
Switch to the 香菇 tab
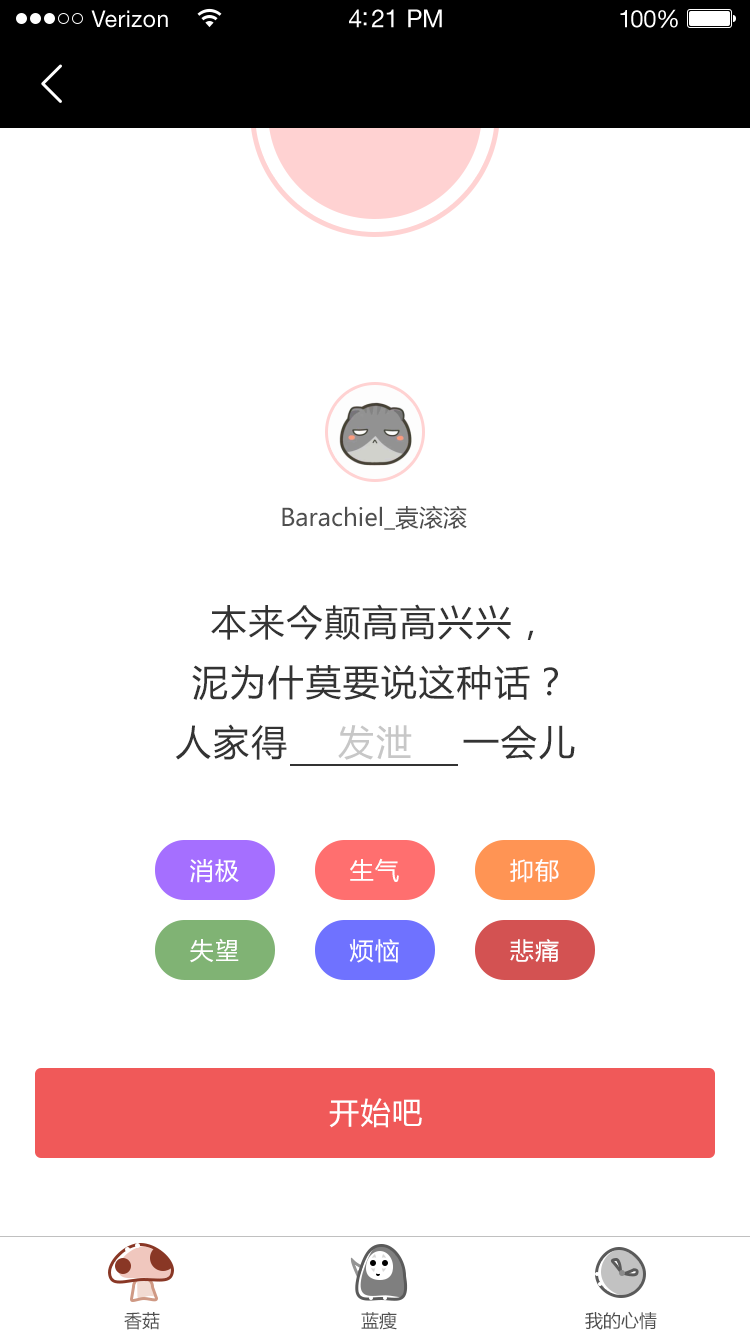[141, 1286]
